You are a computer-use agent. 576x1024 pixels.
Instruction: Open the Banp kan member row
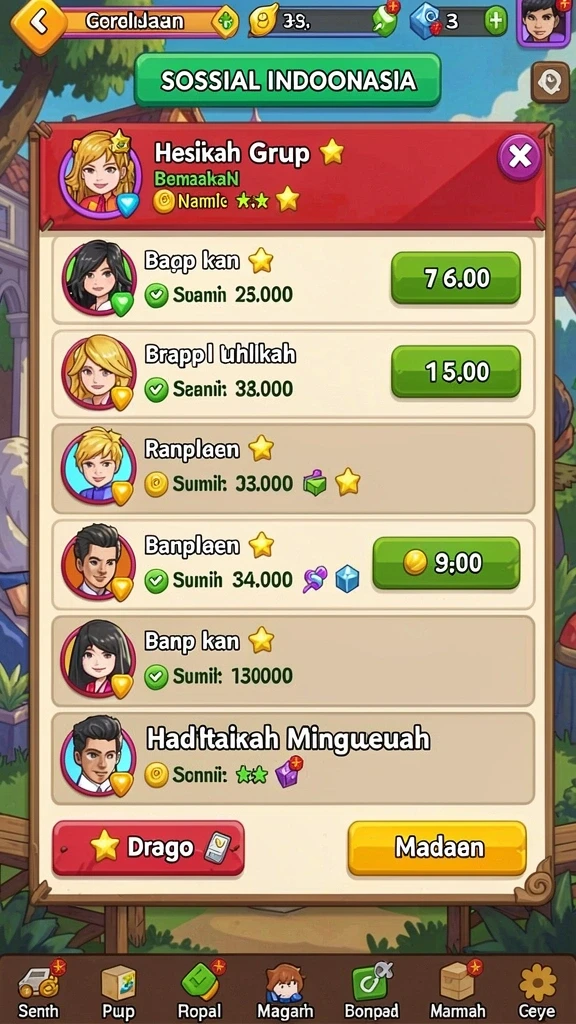pos(293,660)
